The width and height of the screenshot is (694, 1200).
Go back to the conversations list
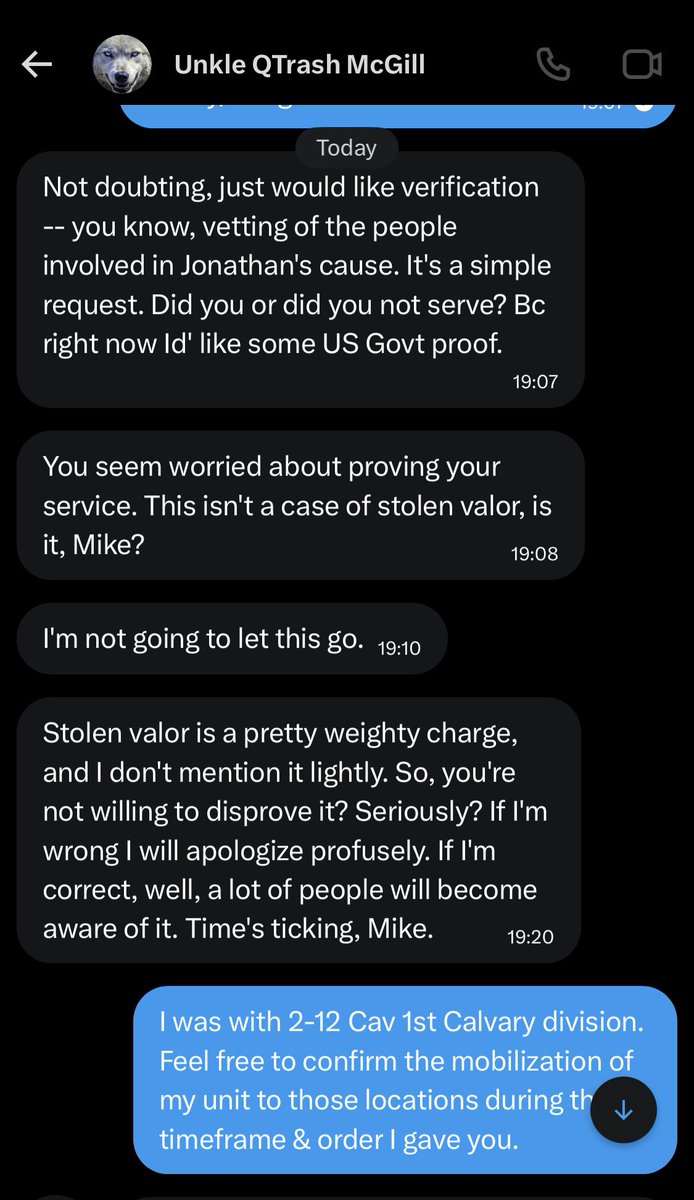pyautogui.click(x=37, y=65)
